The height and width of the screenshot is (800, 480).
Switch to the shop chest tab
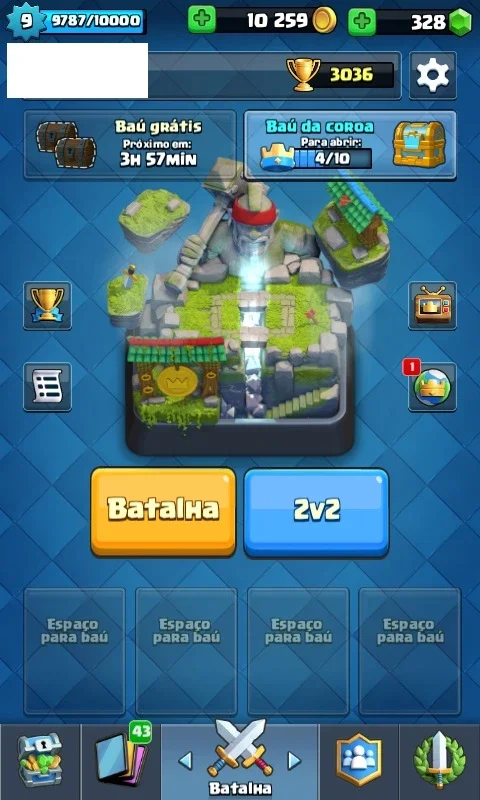[x=40, y=761]
